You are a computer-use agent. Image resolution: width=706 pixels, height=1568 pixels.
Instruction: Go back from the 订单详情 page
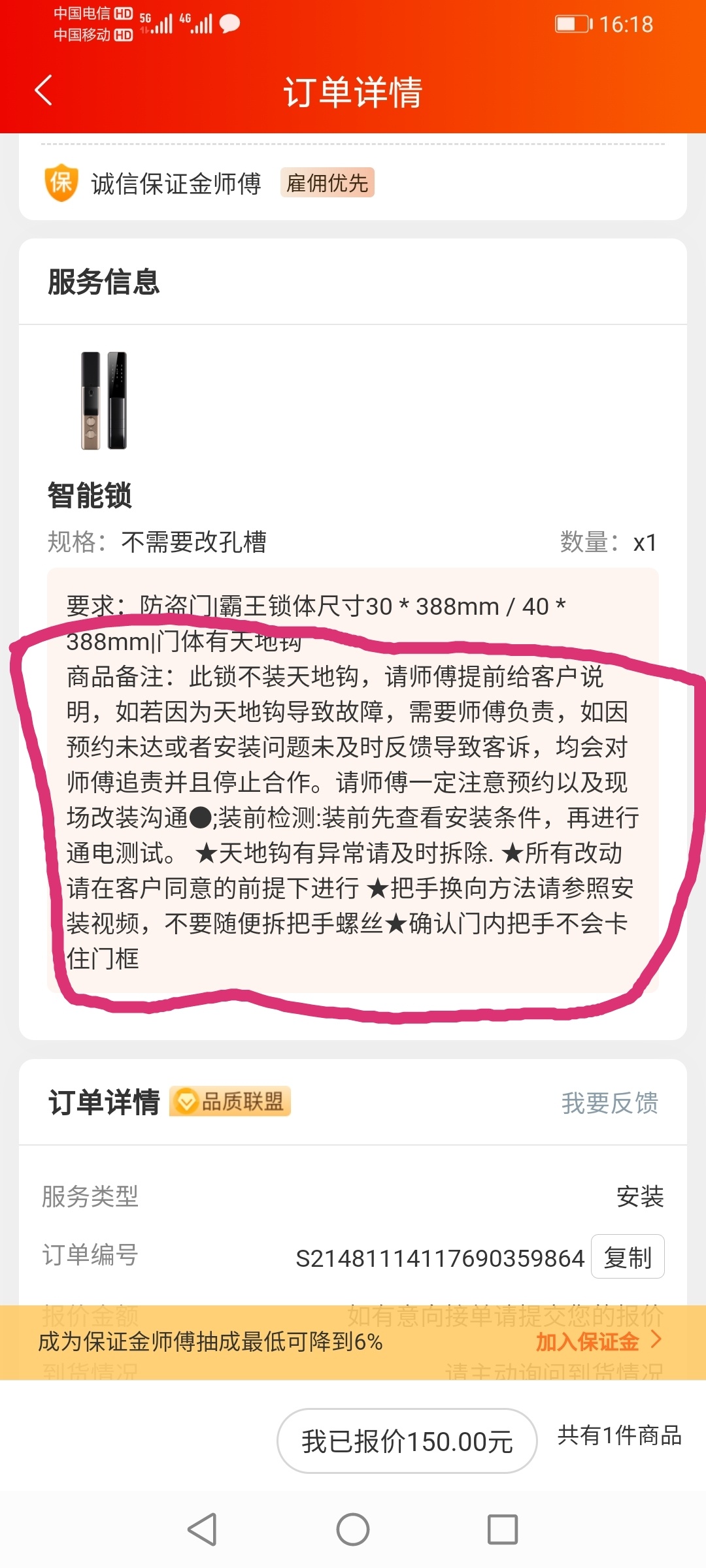43,90
